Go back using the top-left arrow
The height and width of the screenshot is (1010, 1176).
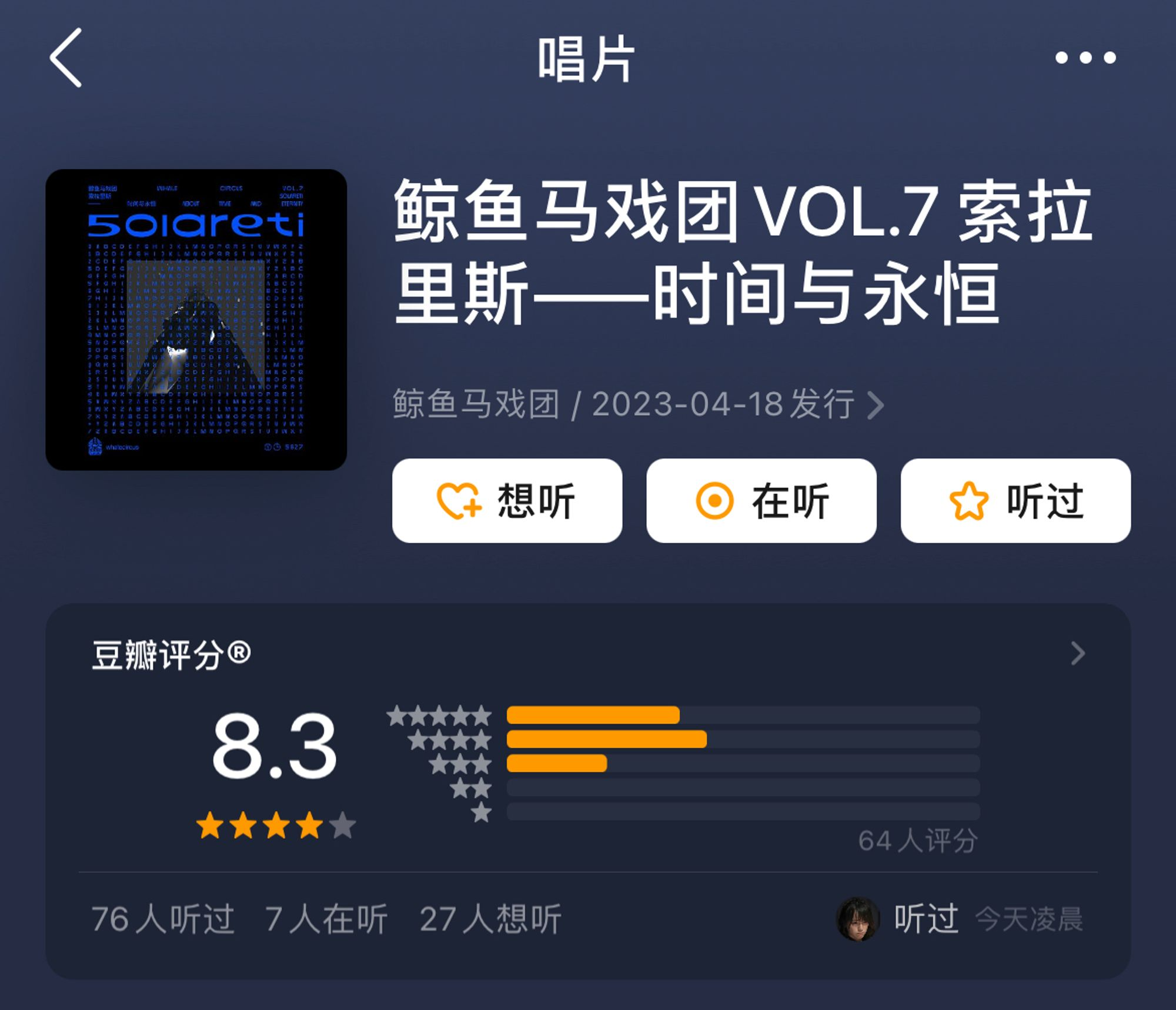coord(66,58)
